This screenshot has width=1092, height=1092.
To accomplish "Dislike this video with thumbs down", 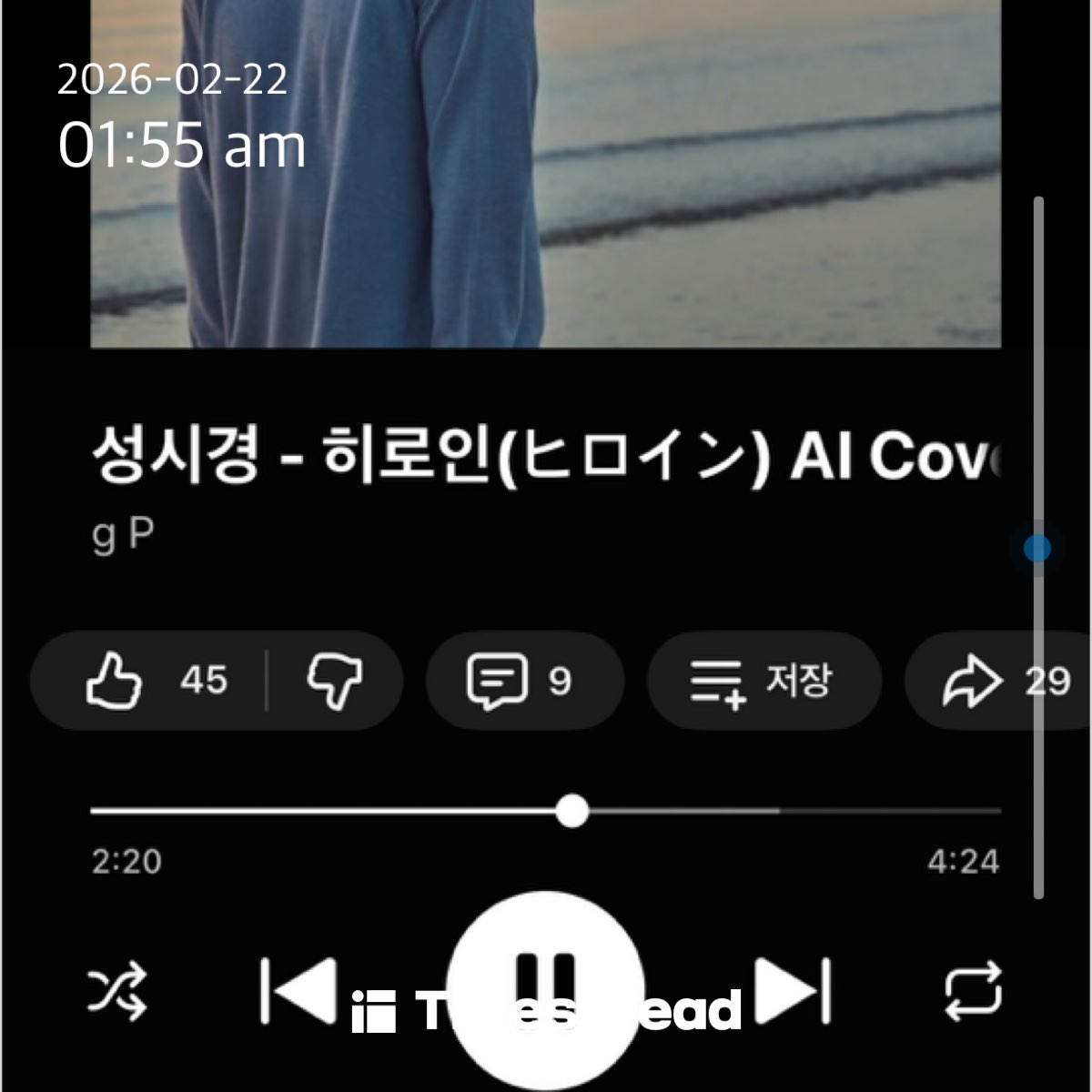I will pos(334,681).
